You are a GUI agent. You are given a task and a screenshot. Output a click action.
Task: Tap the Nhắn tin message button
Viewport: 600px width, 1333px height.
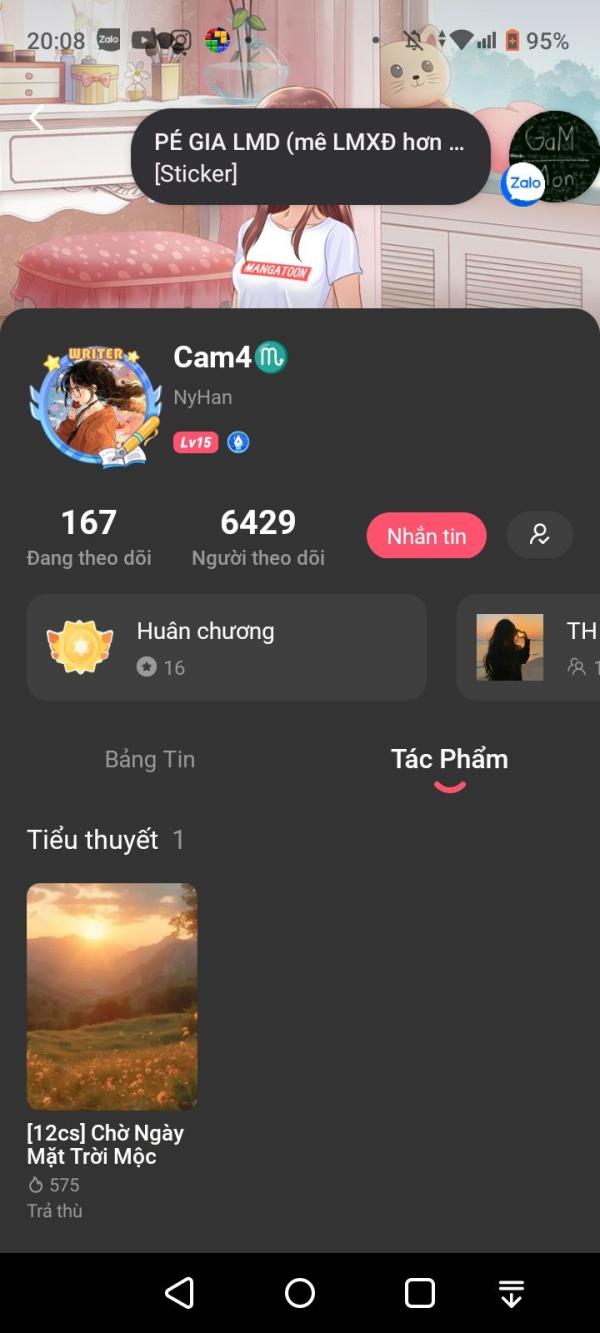[427, 536]
